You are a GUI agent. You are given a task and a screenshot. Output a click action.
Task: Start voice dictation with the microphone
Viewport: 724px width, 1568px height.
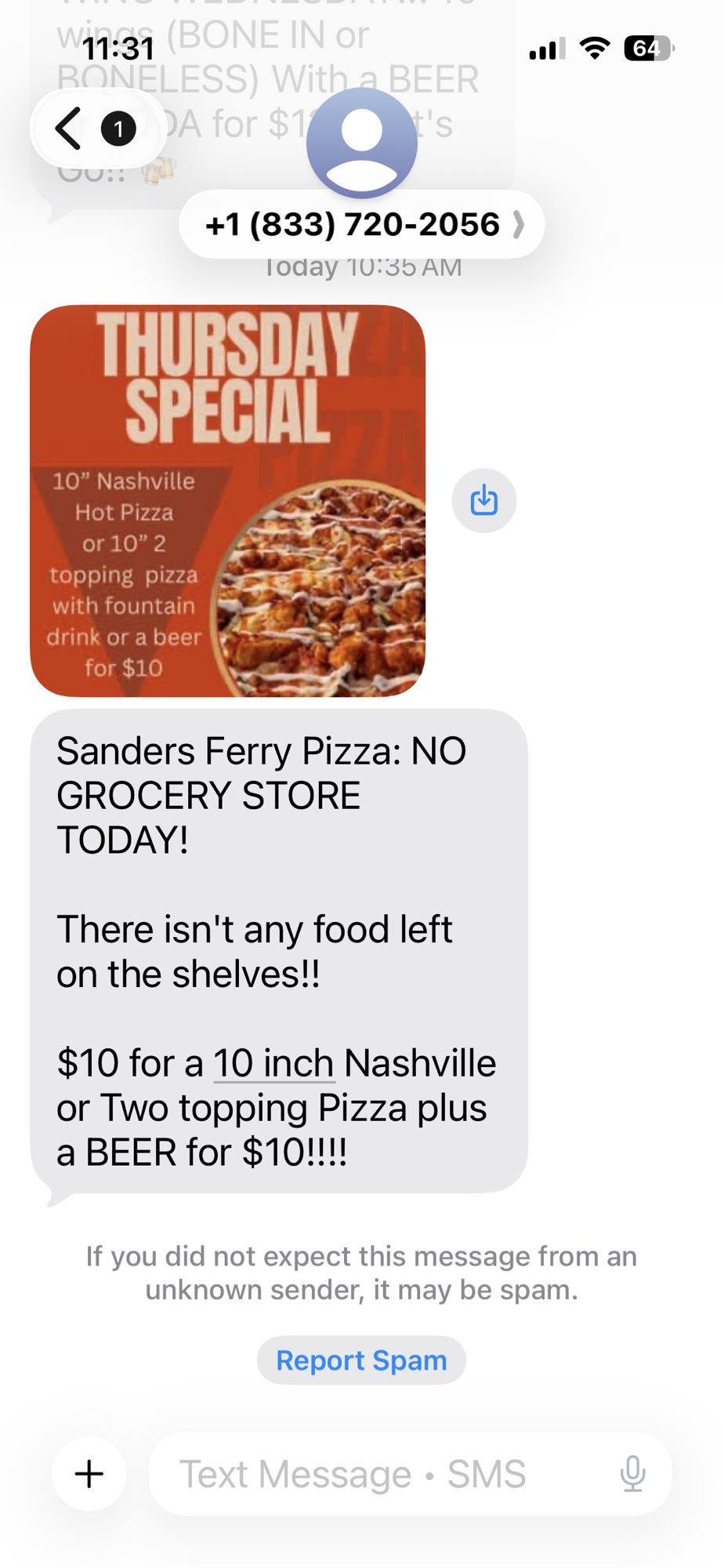632,1474
